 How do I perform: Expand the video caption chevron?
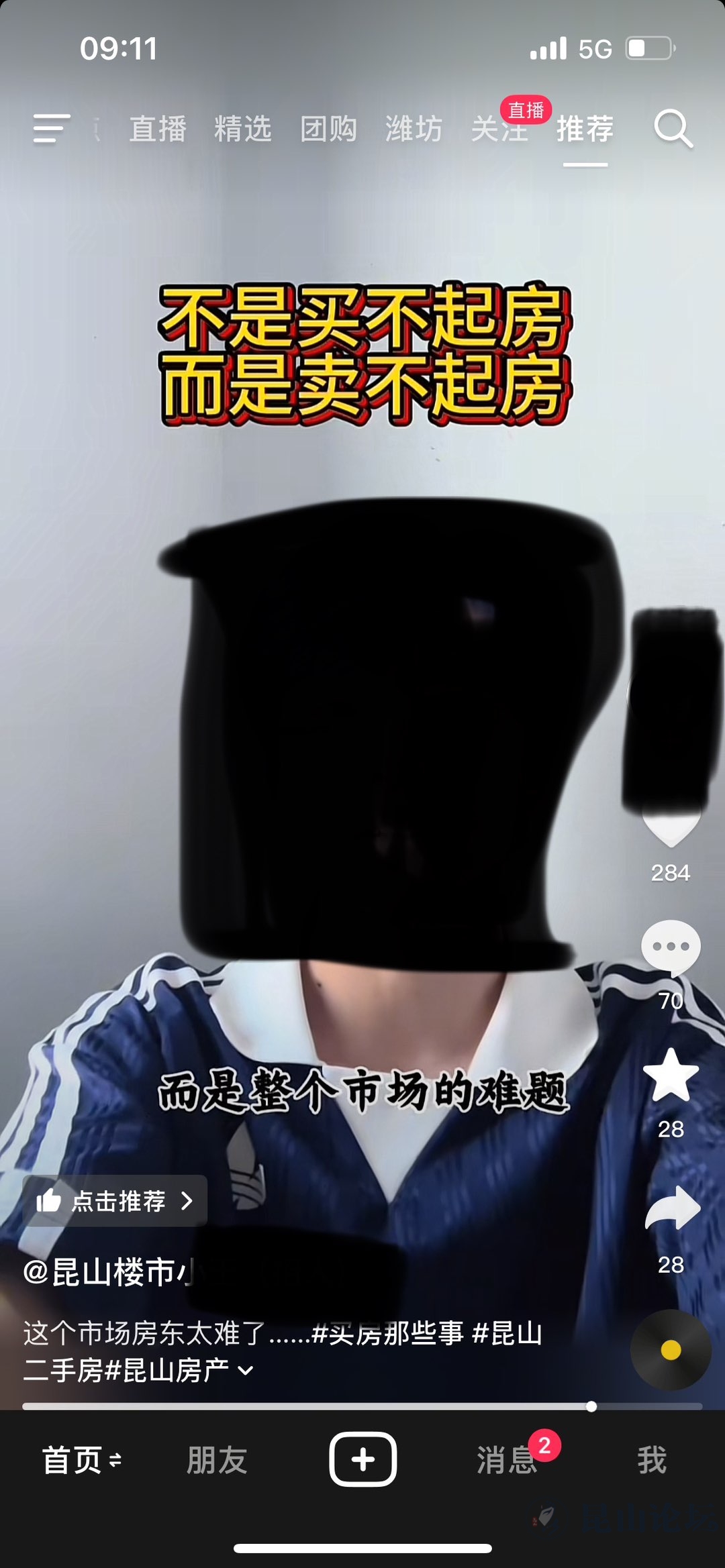[x=246, y=1370]
